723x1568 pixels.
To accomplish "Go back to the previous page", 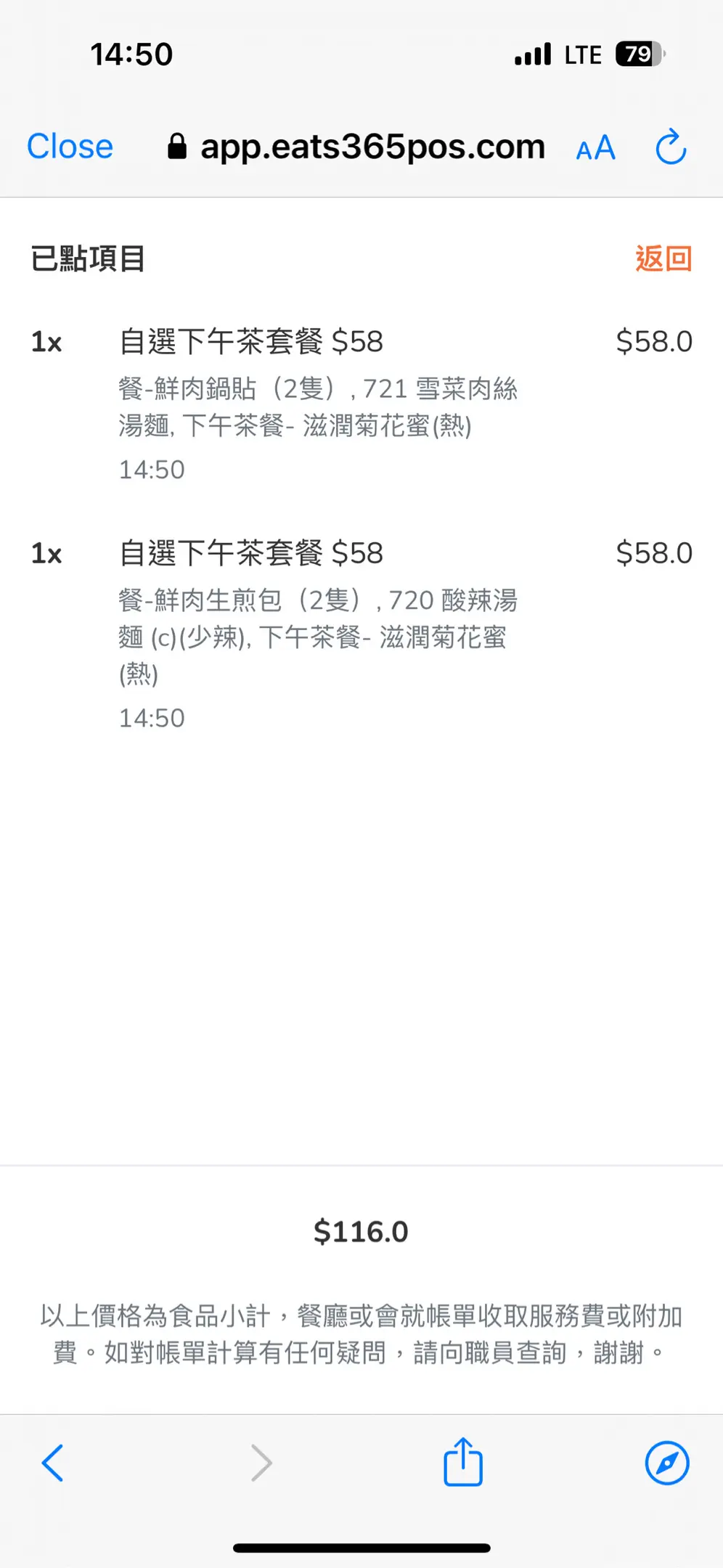I will click(x=53, y=1462).
